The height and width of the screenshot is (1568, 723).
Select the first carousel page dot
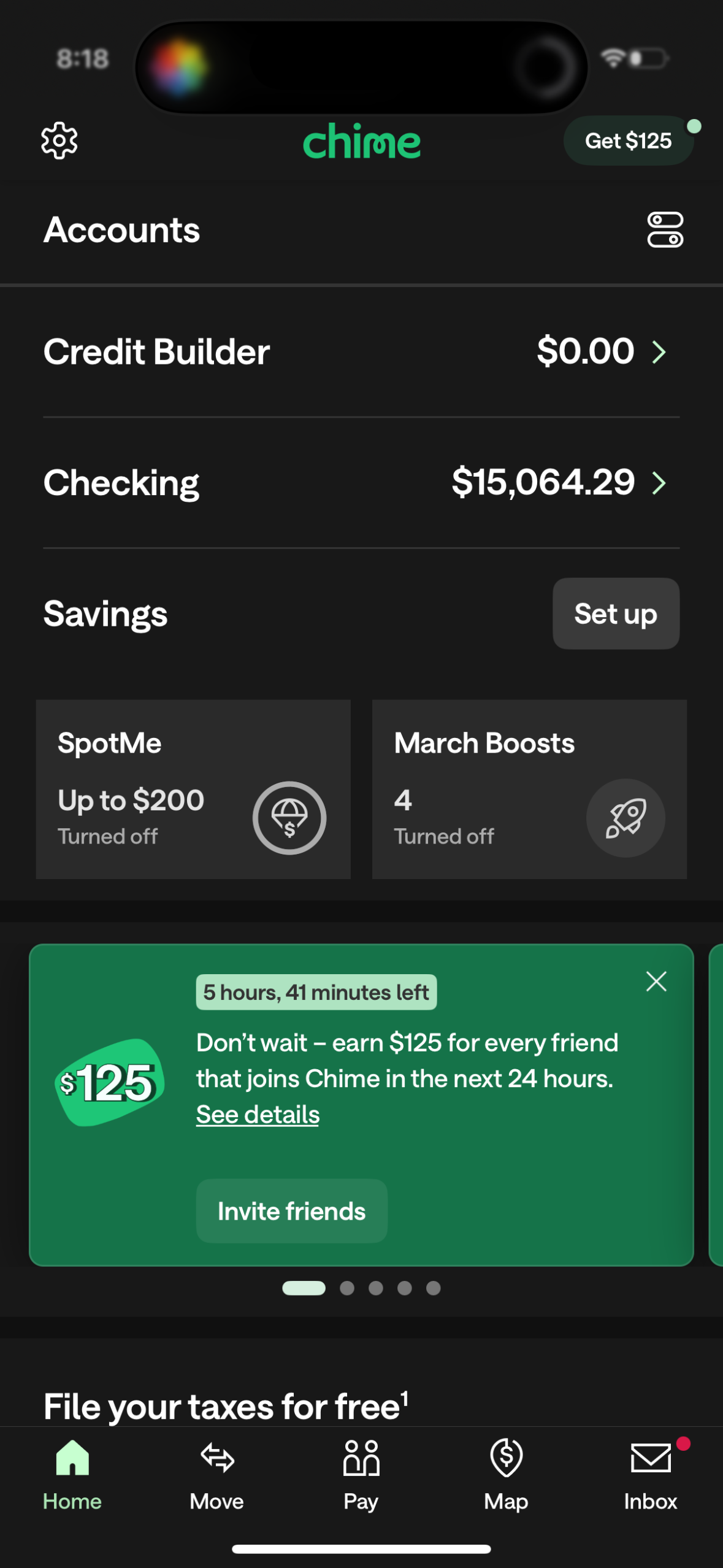point(303,1288)
